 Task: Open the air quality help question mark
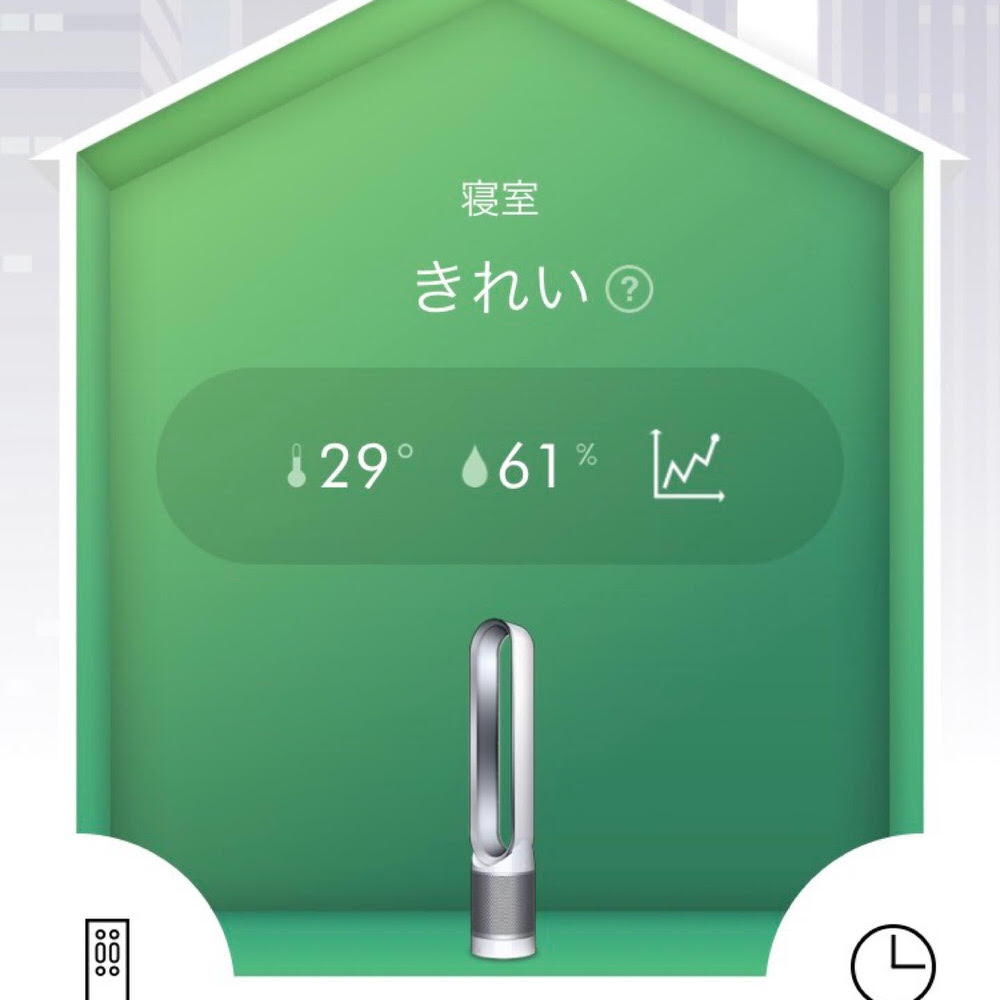629,291
